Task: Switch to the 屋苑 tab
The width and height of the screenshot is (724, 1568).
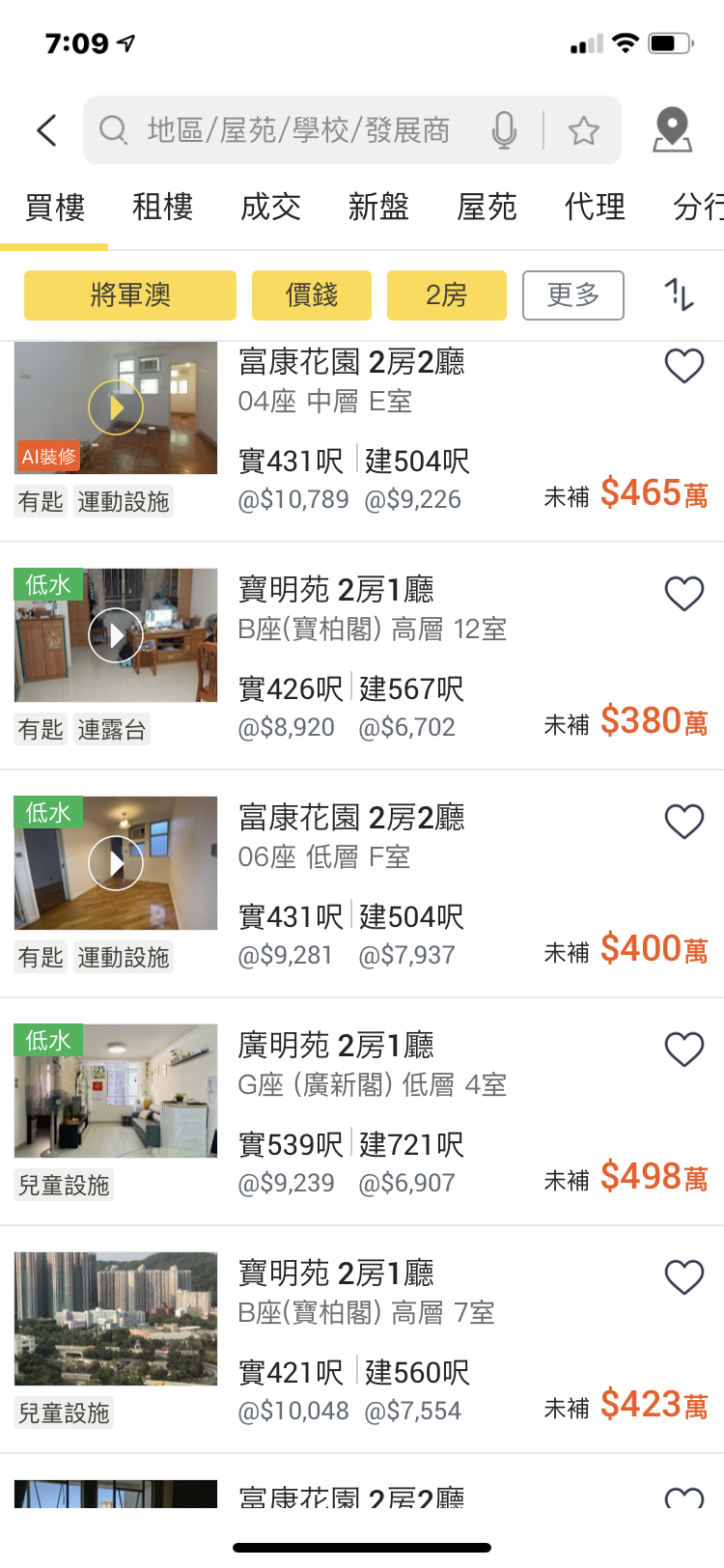Action: click(487, 207)
